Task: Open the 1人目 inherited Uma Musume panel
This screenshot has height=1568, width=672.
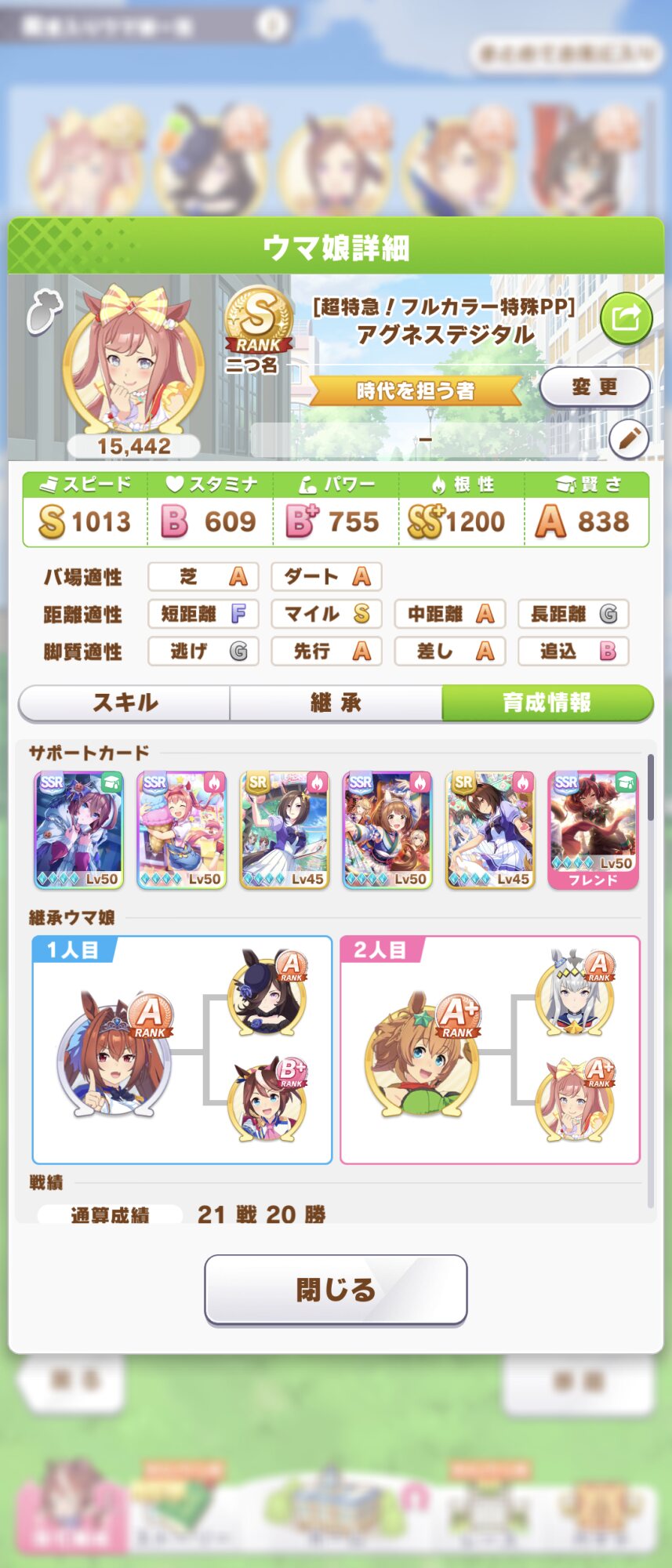Action: click(182, 1051)
